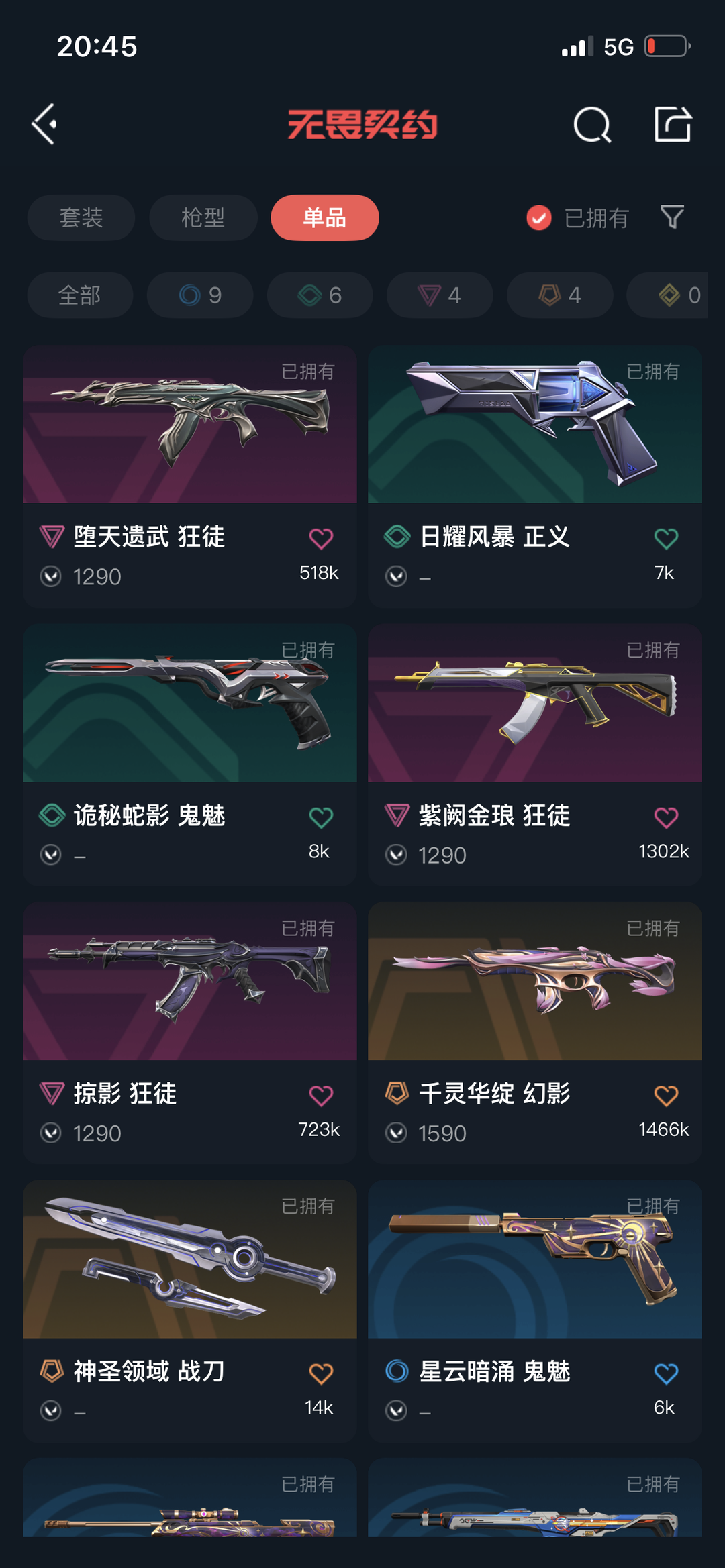This screenshot has height=1568, width=725.
Task: Filter by blue tier chip showing 9
Action: (200, 295)
